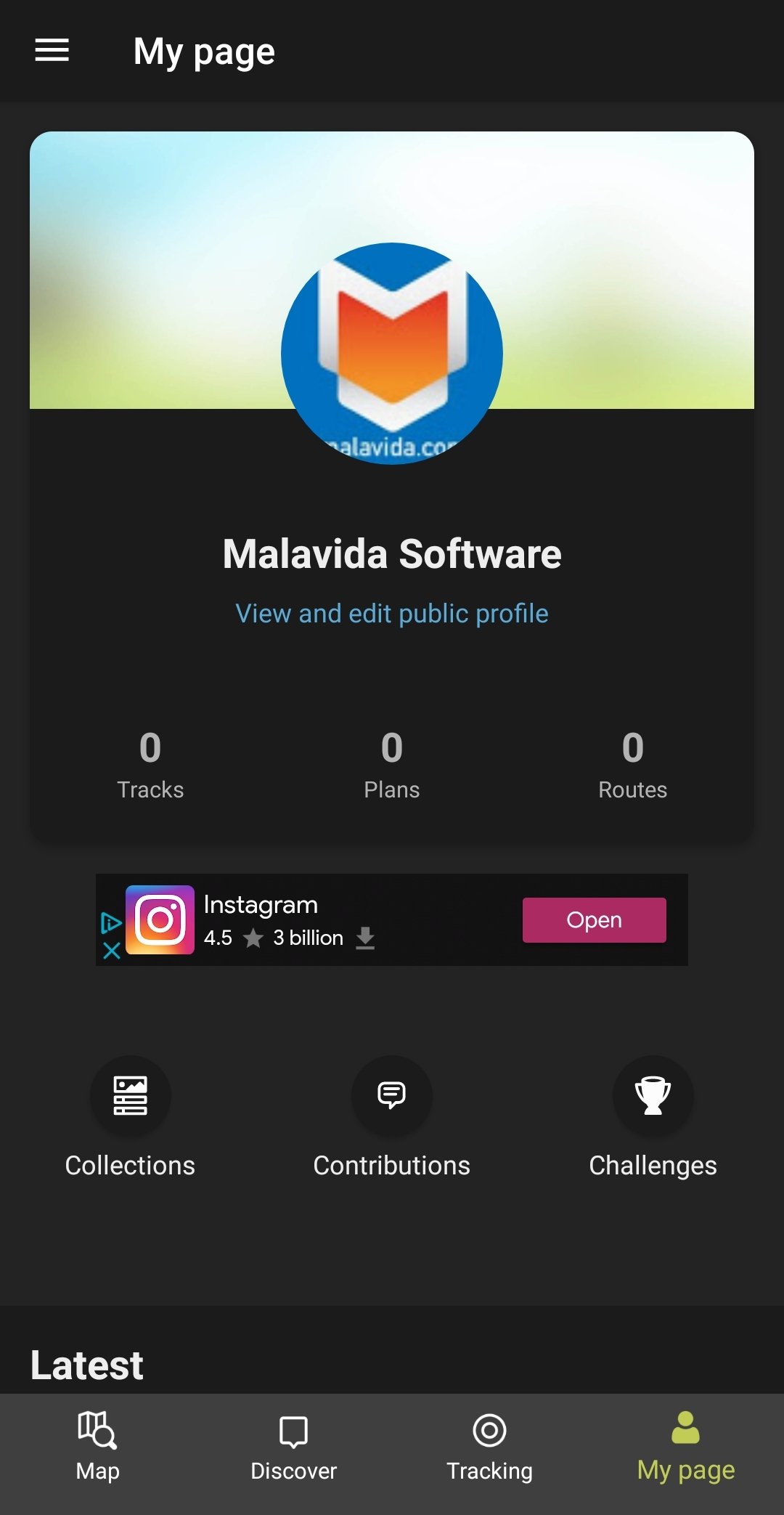Open the ad info icon

[x=111, y=922]
